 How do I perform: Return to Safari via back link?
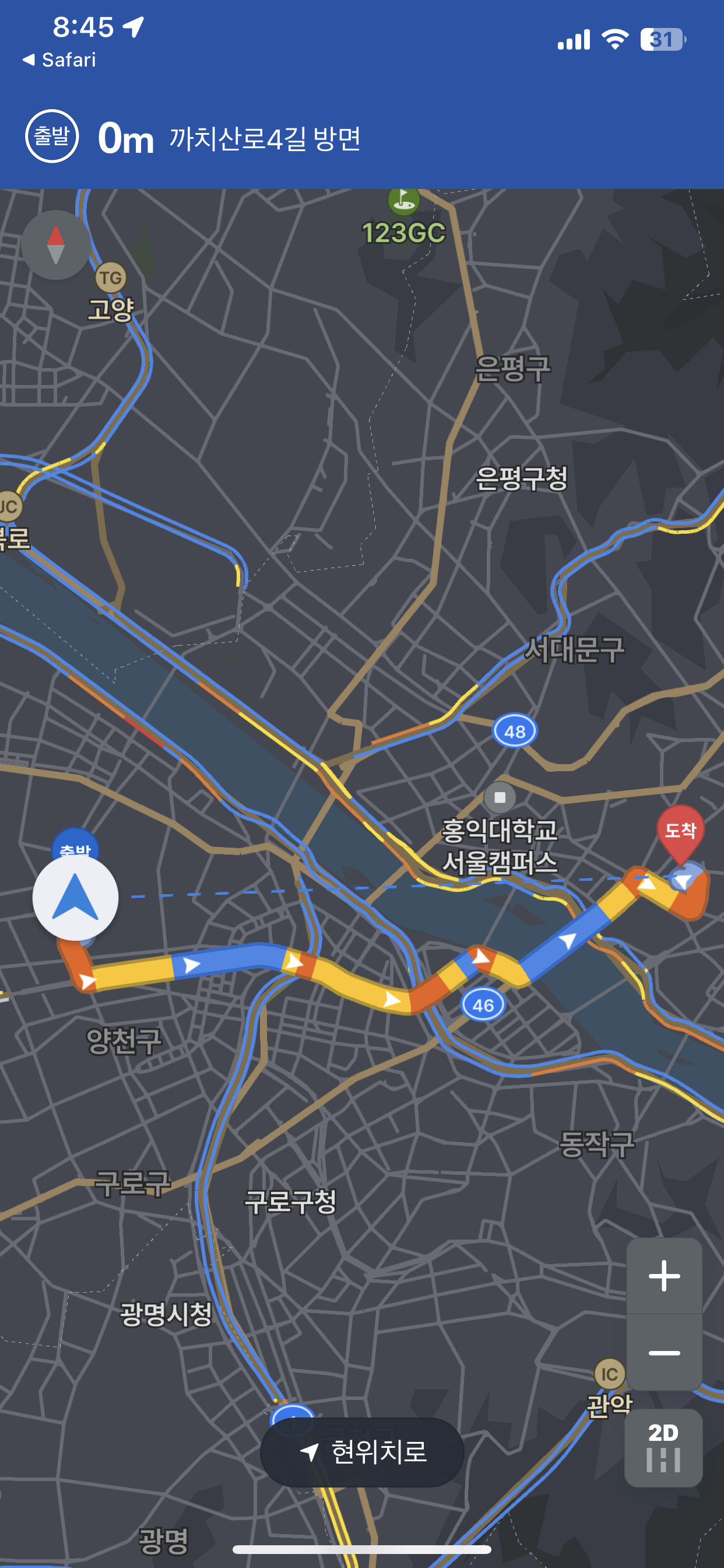point(59,60)
